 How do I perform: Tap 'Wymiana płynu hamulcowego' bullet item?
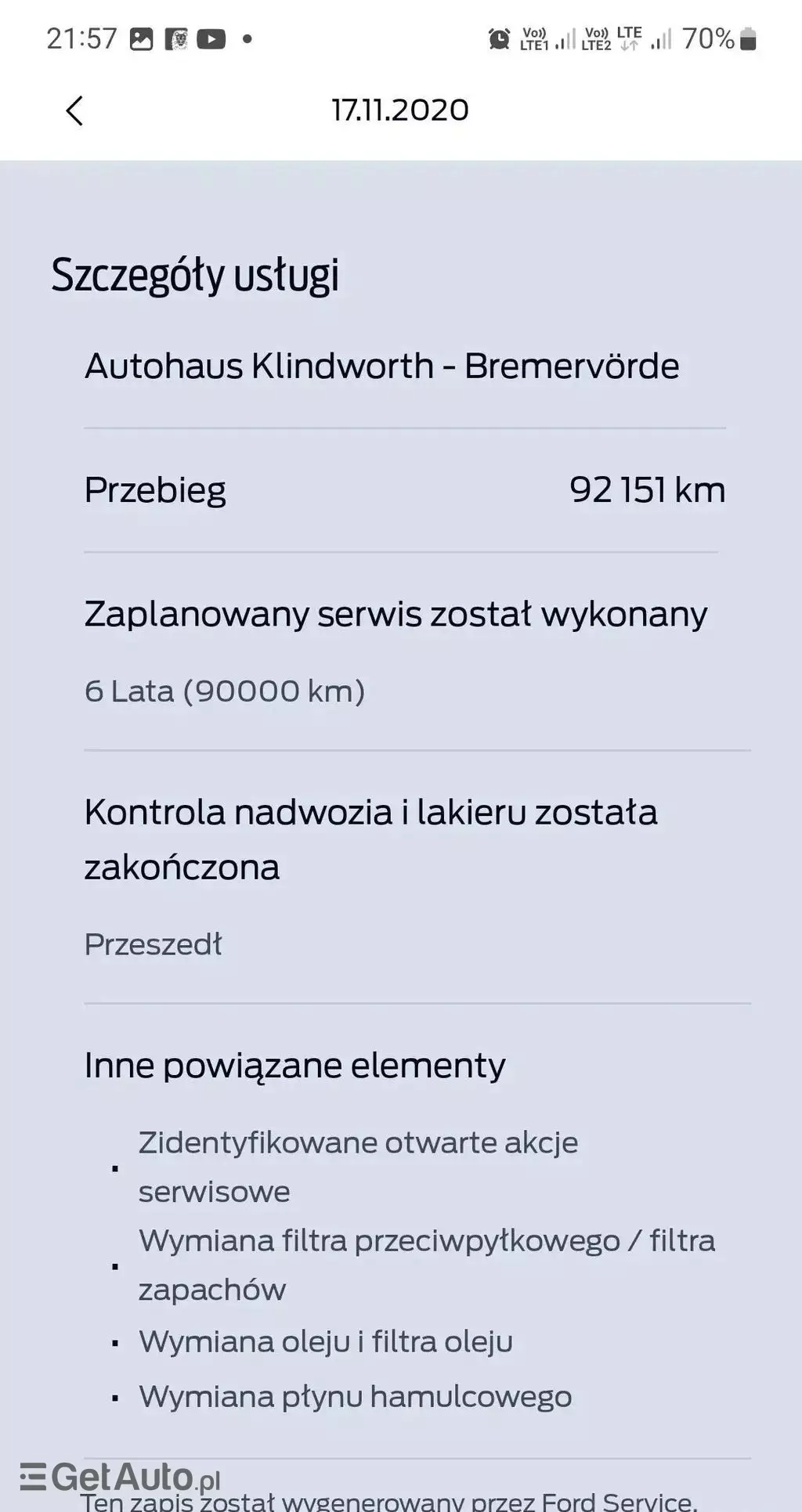[355, 1395]
